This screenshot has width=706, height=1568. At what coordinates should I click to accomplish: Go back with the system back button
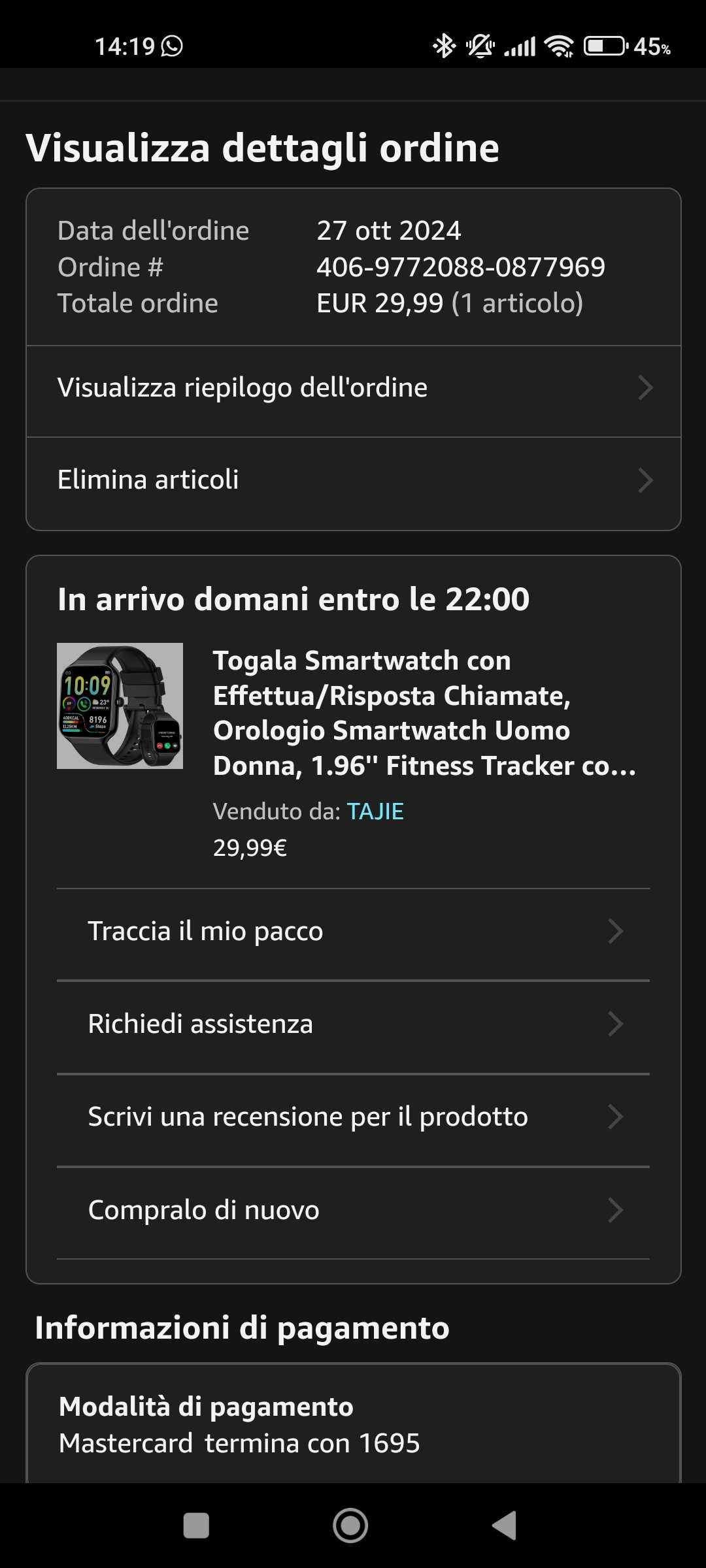pos(505,1526)
